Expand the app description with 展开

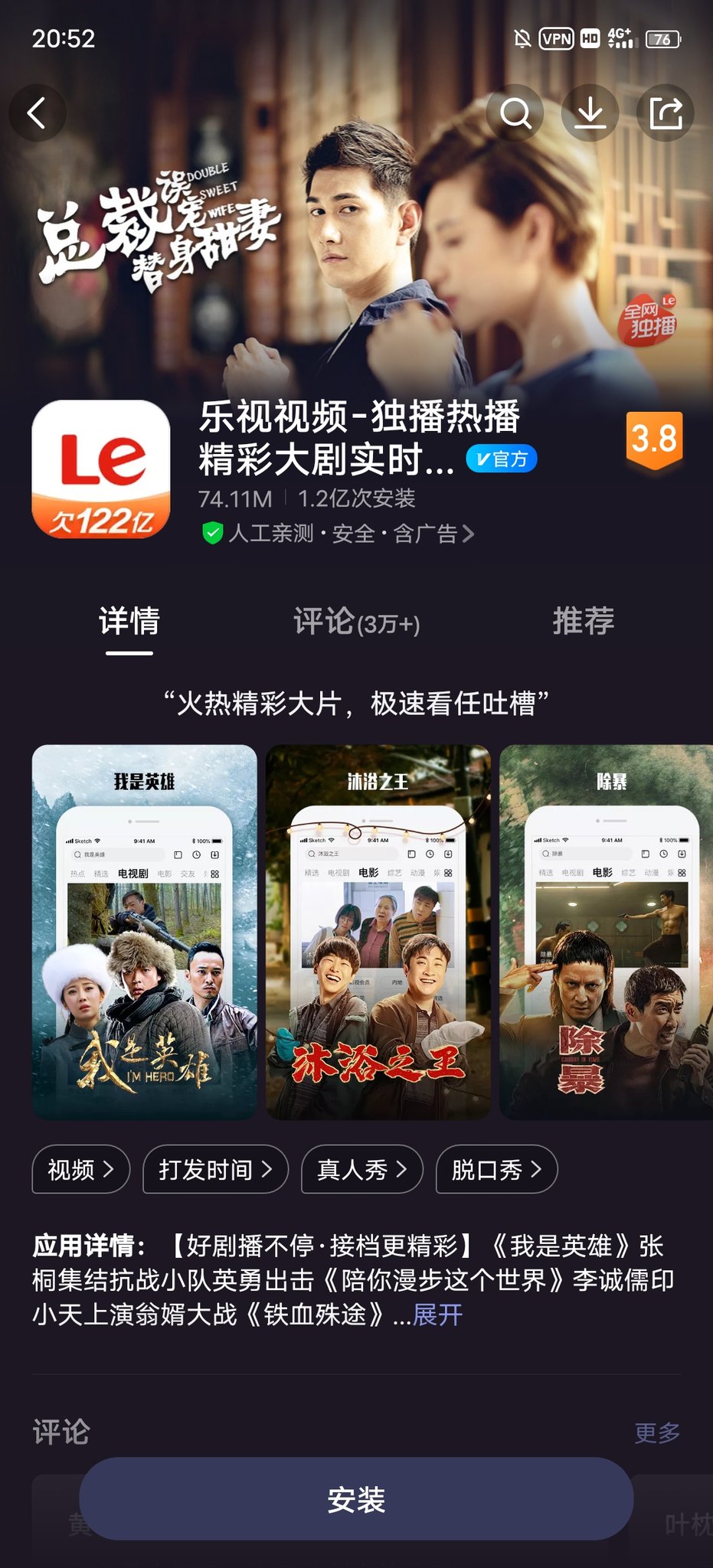pos(438,1315)
